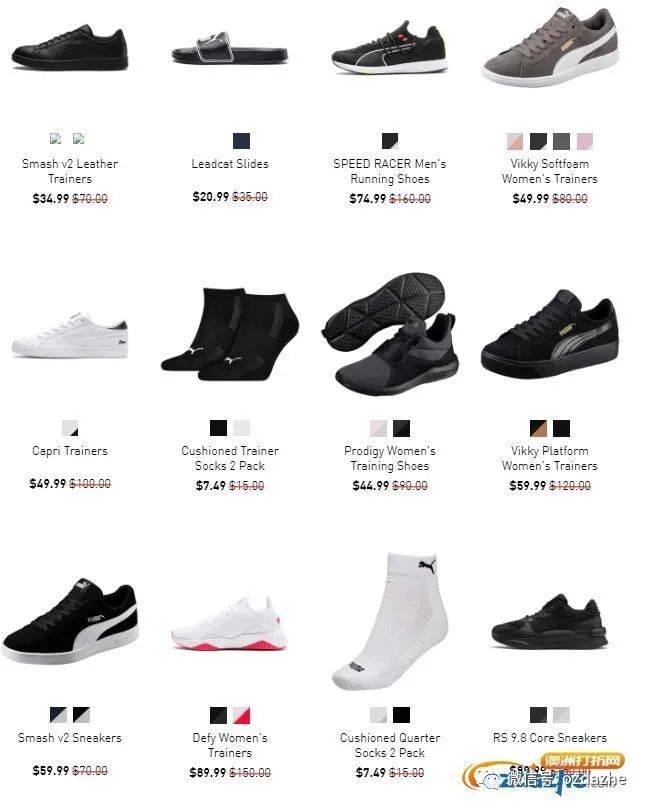The width and height of the screenshot is (647, 808).
Task: Open the Smash v2 Sneakers product
Action: pos(69,738)
